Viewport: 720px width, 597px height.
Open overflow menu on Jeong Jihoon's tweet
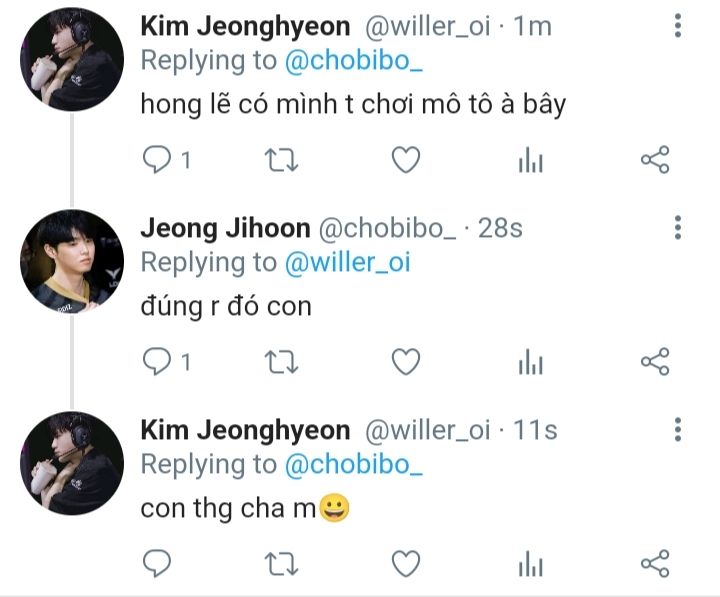(x=678, y=227)
